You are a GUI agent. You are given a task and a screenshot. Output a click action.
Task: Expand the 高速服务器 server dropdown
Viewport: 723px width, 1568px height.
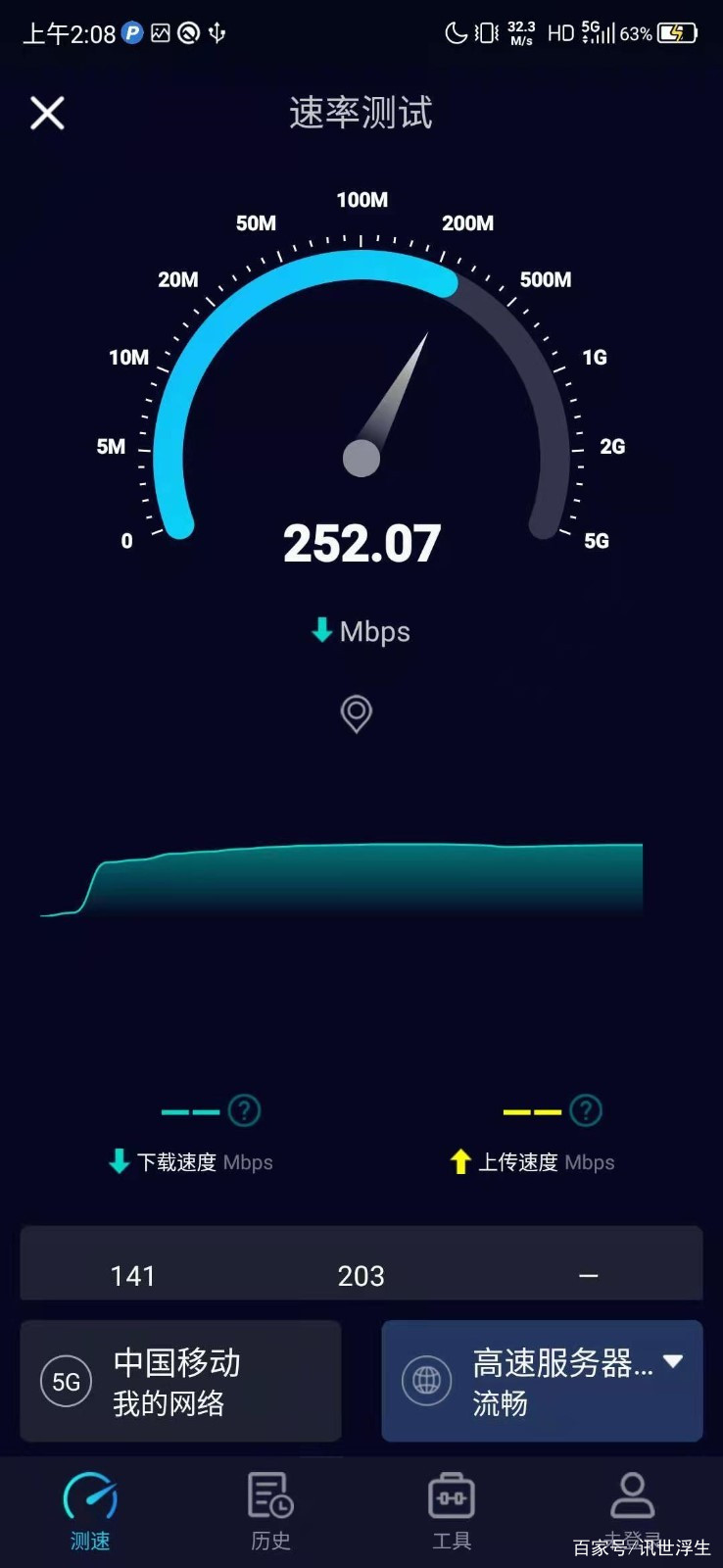(542, 1381)
